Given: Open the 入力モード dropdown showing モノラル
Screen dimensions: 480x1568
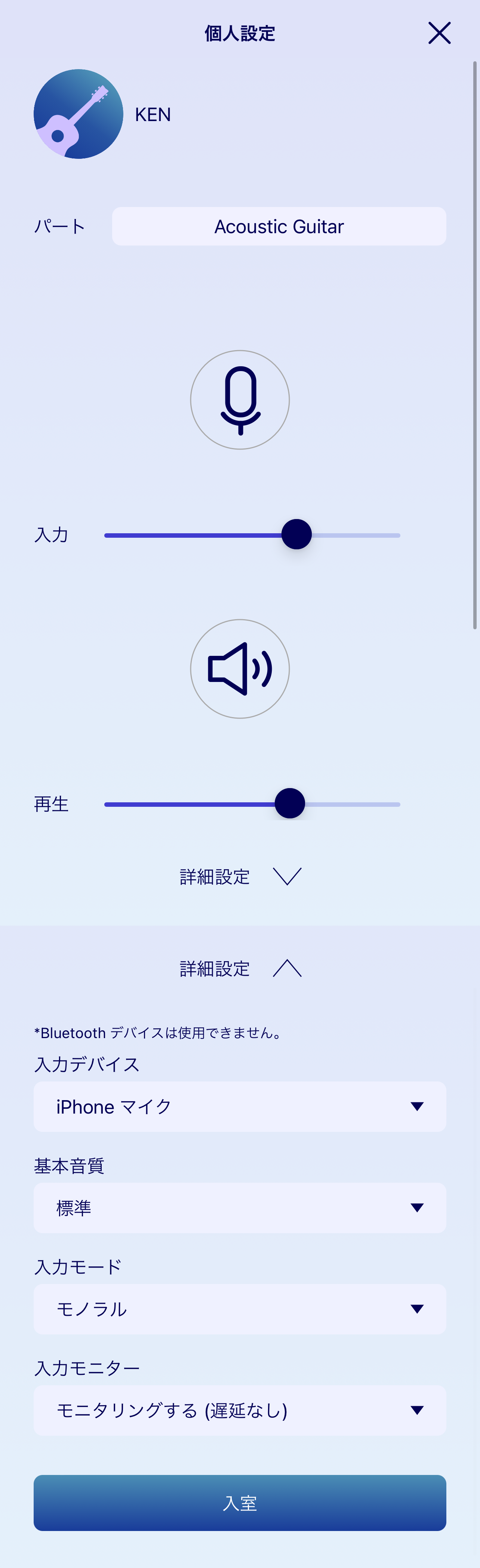Looking at the screenshot, I should coord(240,1309).
